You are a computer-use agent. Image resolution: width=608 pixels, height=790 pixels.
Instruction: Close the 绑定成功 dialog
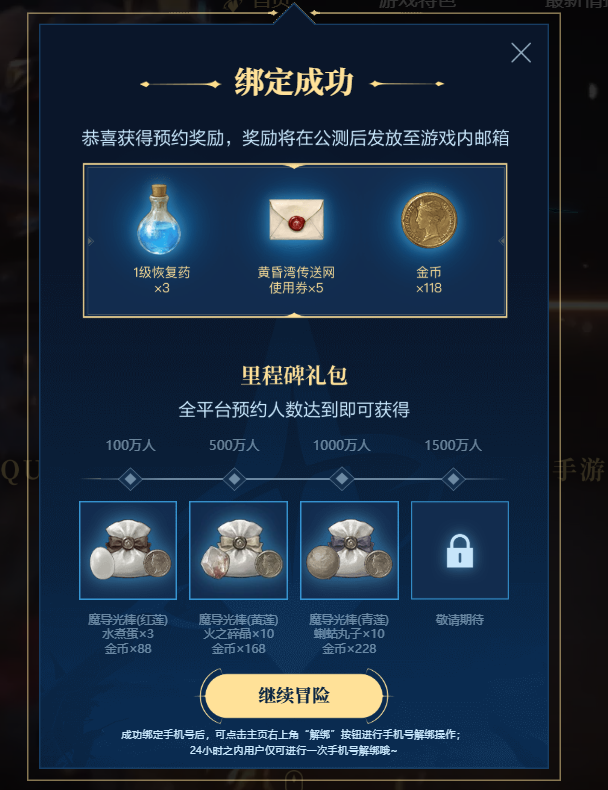pyautogui.click(x=521, y=53)
